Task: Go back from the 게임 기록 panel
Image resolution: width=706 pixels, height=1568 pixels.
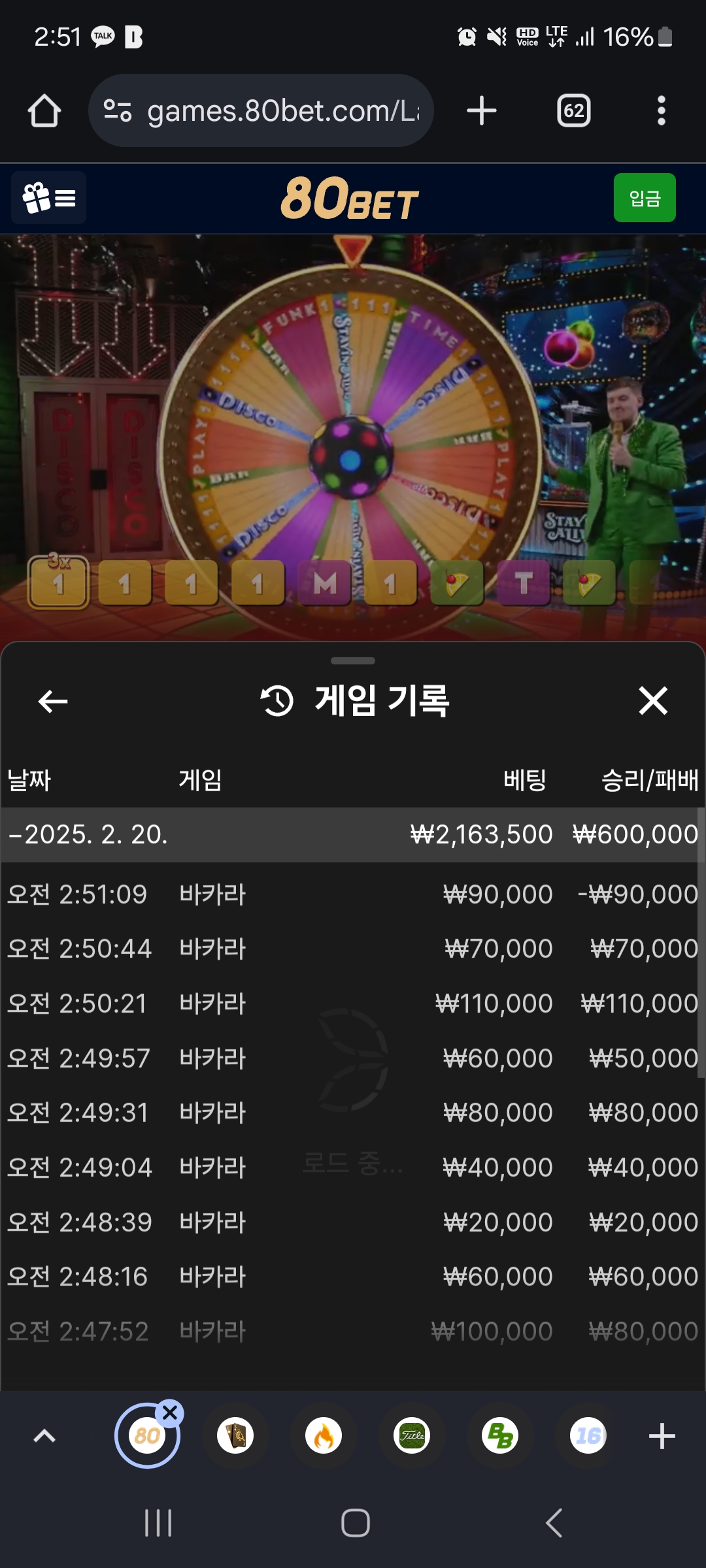Action: point(53,702)
